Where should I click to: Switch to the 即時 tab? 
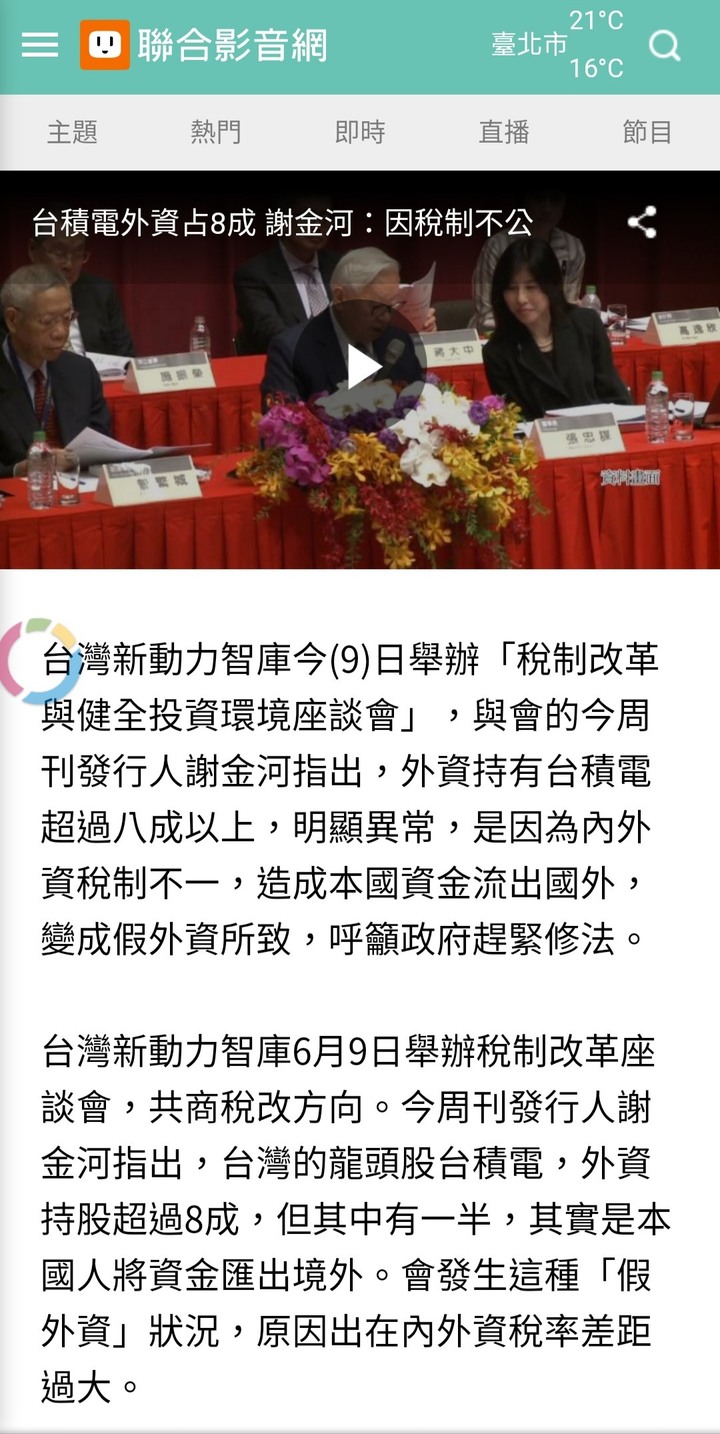[x=360, y=132]
